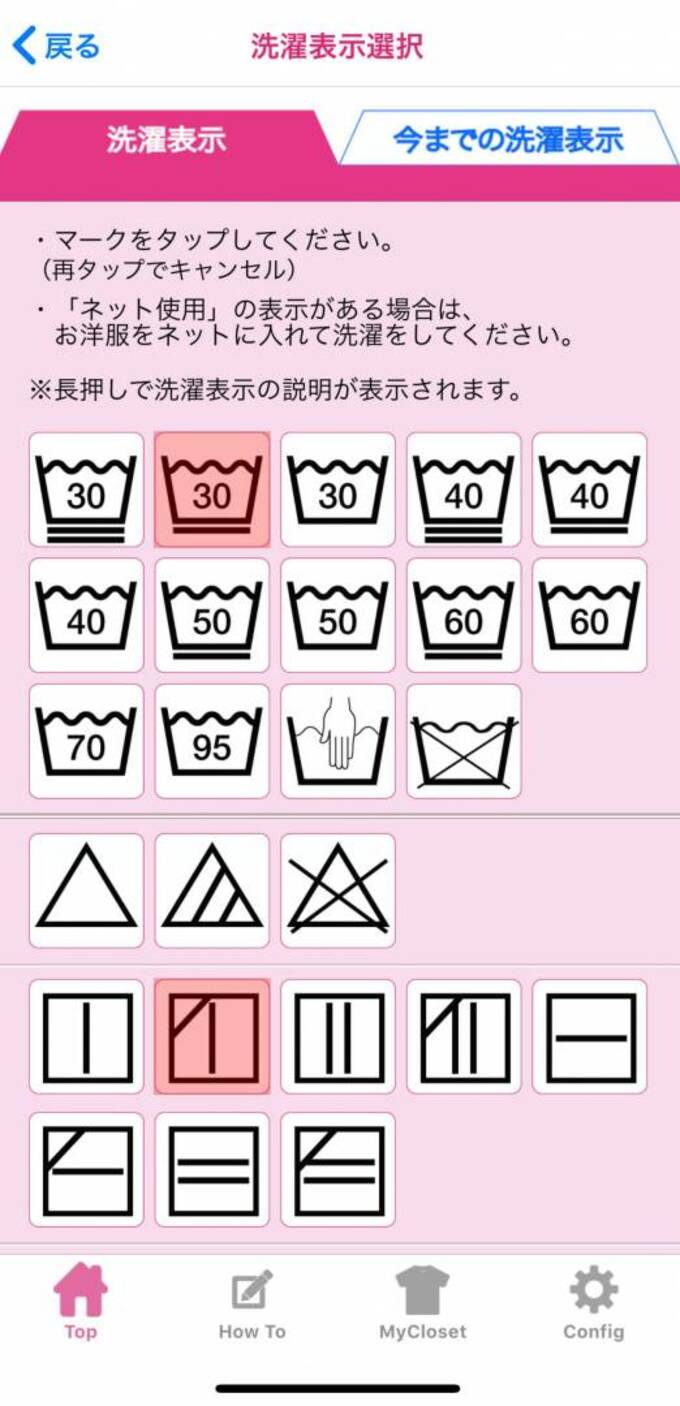Pick the hand wash symbol
The width and height of the screenshot is (680, 1406).
(x=338, y=741)
